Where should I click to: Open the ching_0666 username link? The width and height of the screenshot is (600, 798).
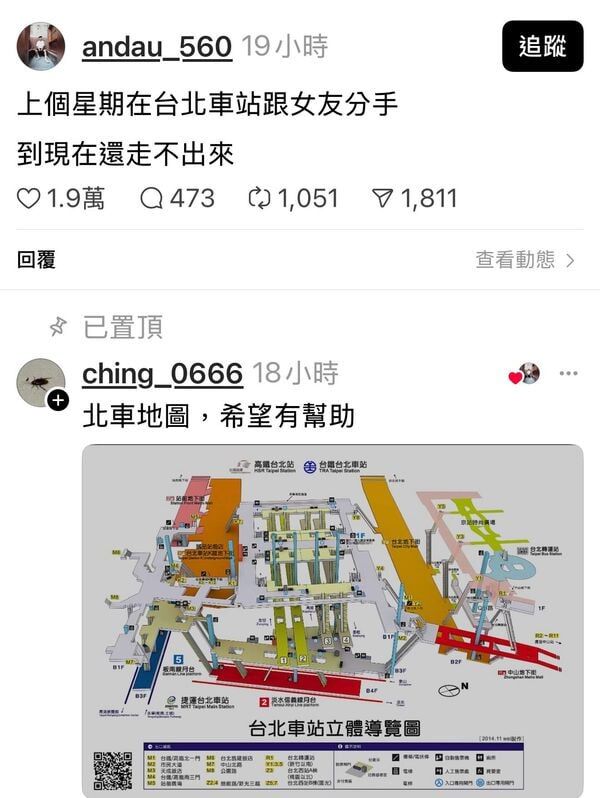pyautogui.click(x=162, y=374)
